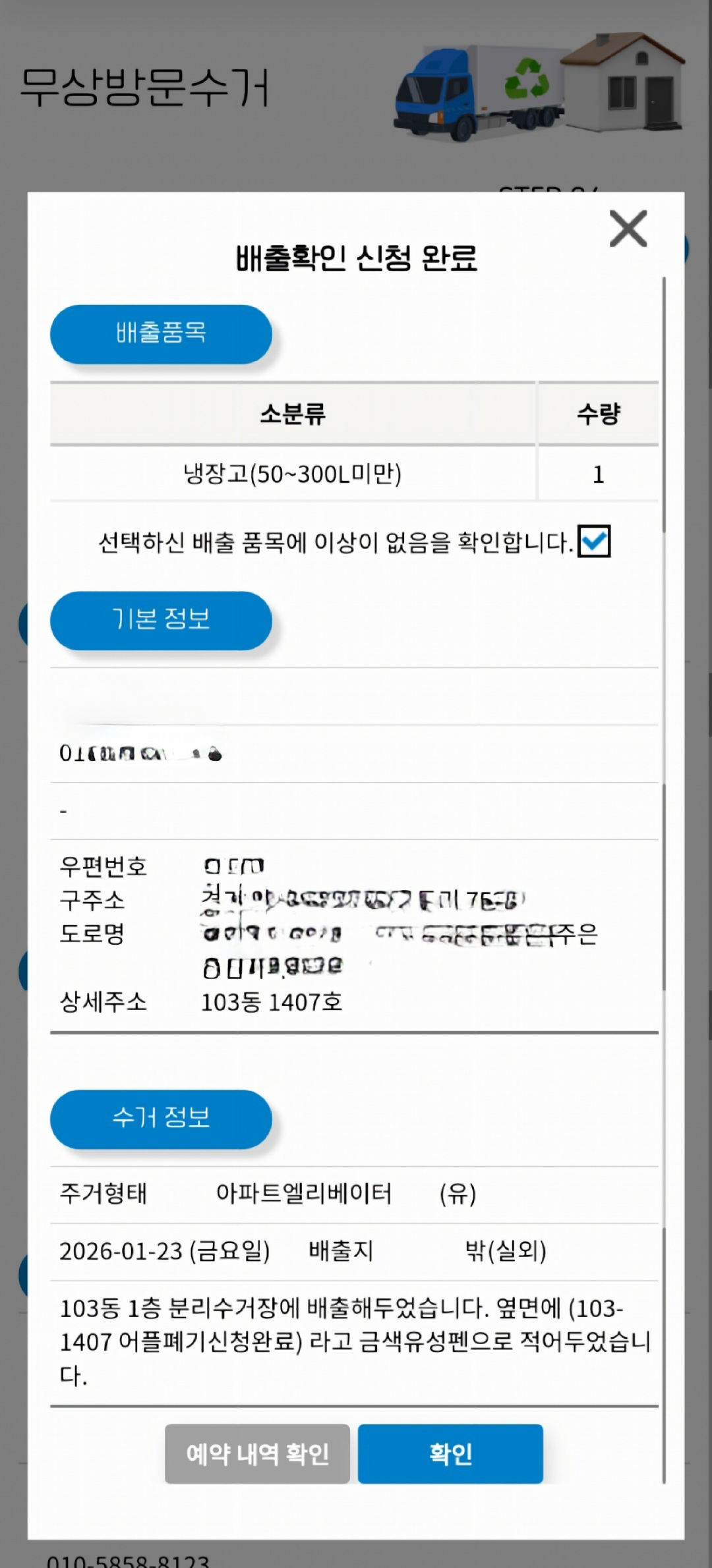The height and width of the screenshot is (1568, 712).
Task: Toggle the 이상이 없음을 확인합니다 checkbox
Action: click(x=594, y=541)
